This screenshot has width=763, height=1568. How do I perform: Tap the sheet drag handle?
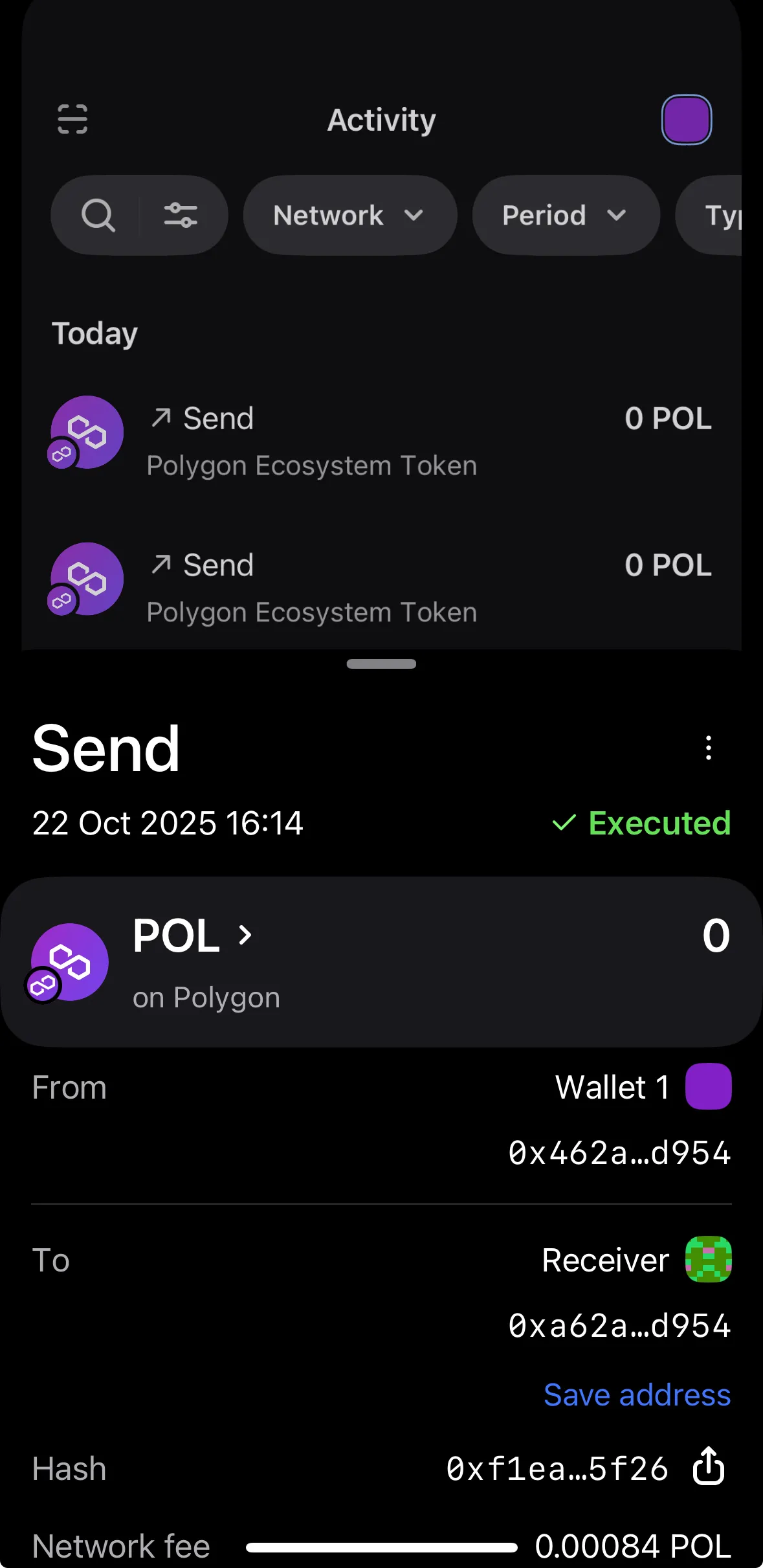coord(381,664)
